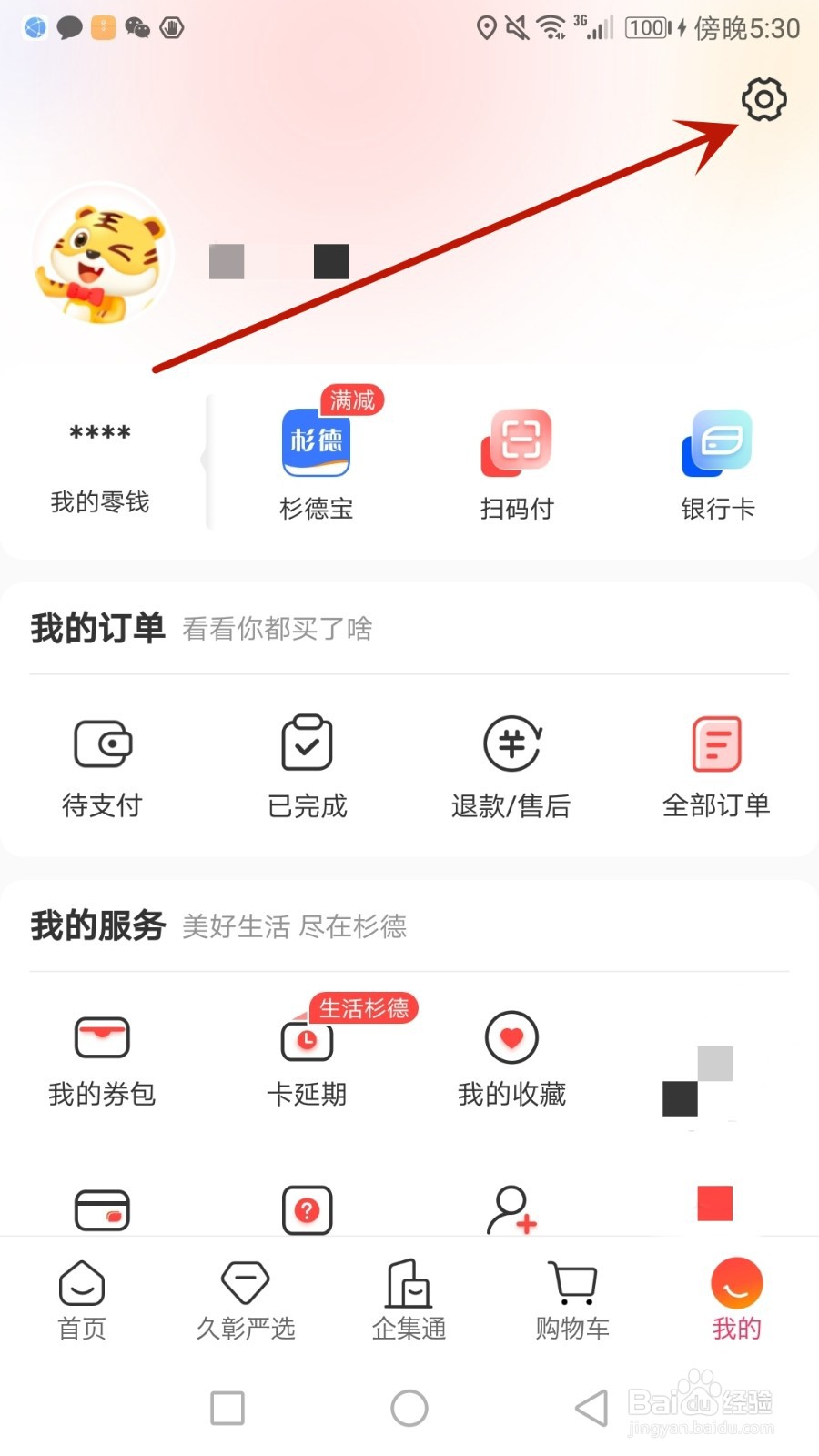View 我的零钱 balance details
Image resolution: width=819 pixels, height=1456 pixels.
pos(98,464)
